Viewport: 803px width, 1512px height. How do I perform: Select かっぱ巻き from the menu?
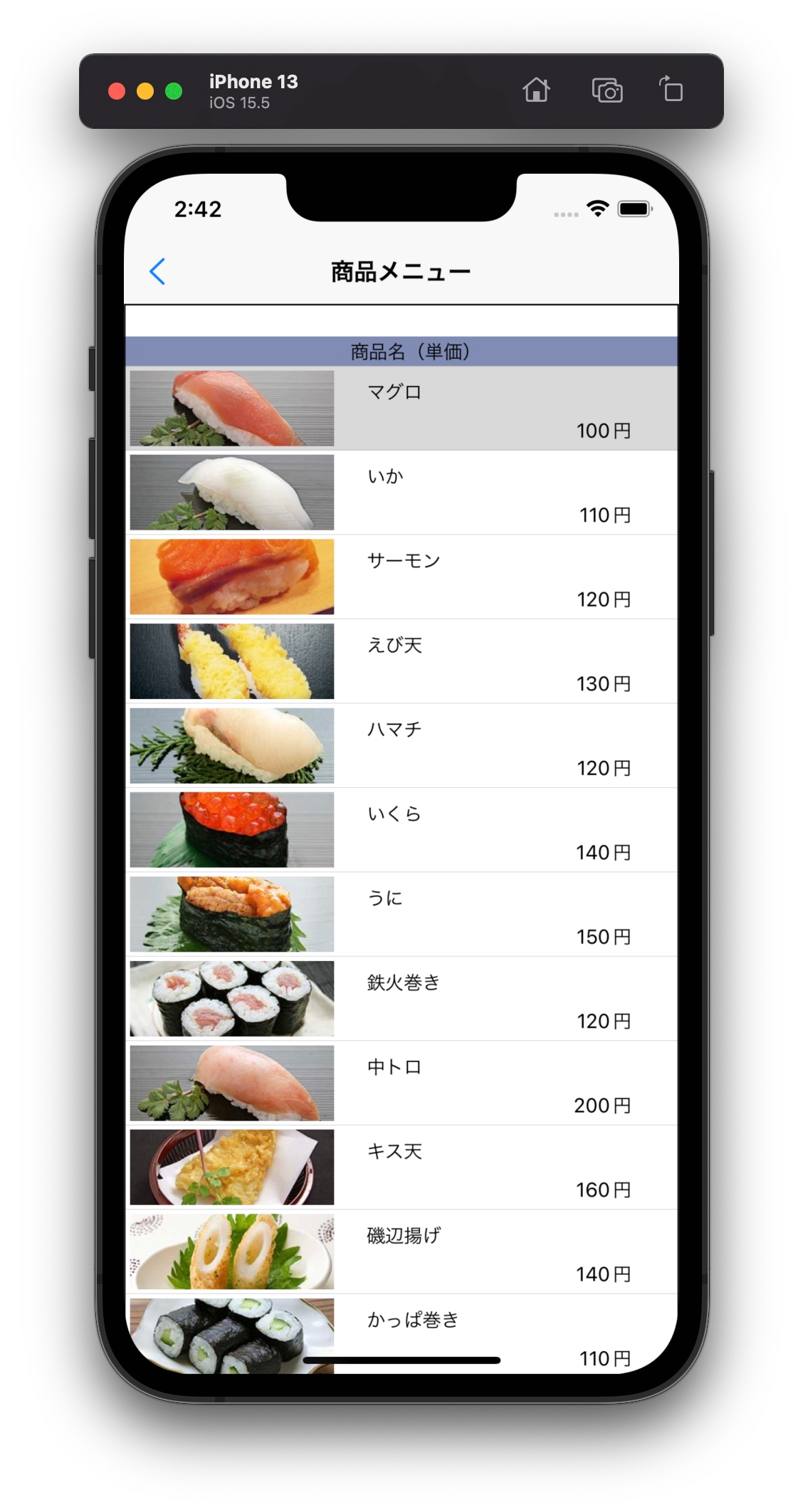click(401, 1331)
